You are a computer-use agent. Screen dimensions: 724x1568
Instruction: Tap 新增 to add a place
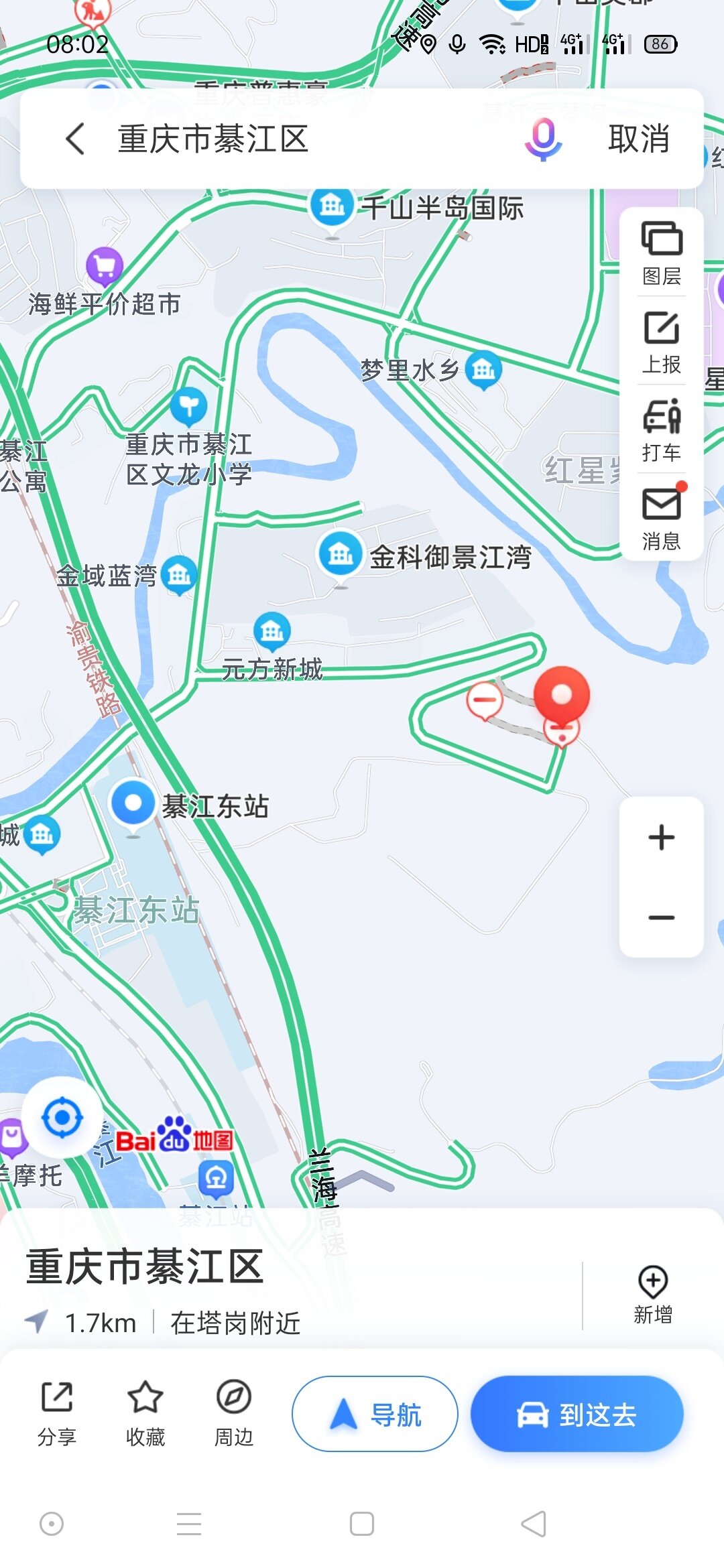[x=653, y=1295]
